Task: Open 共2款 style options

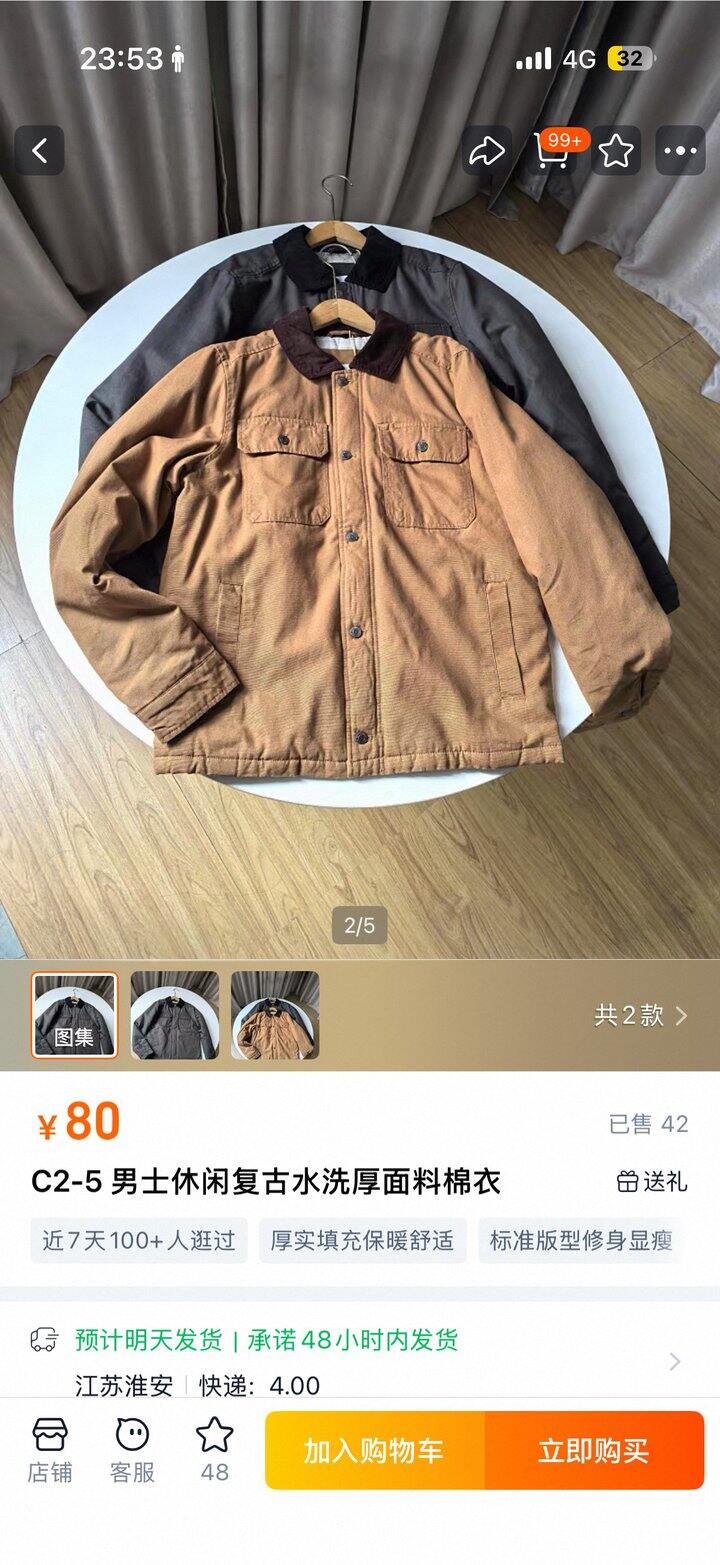Action: click(640, 1016)
